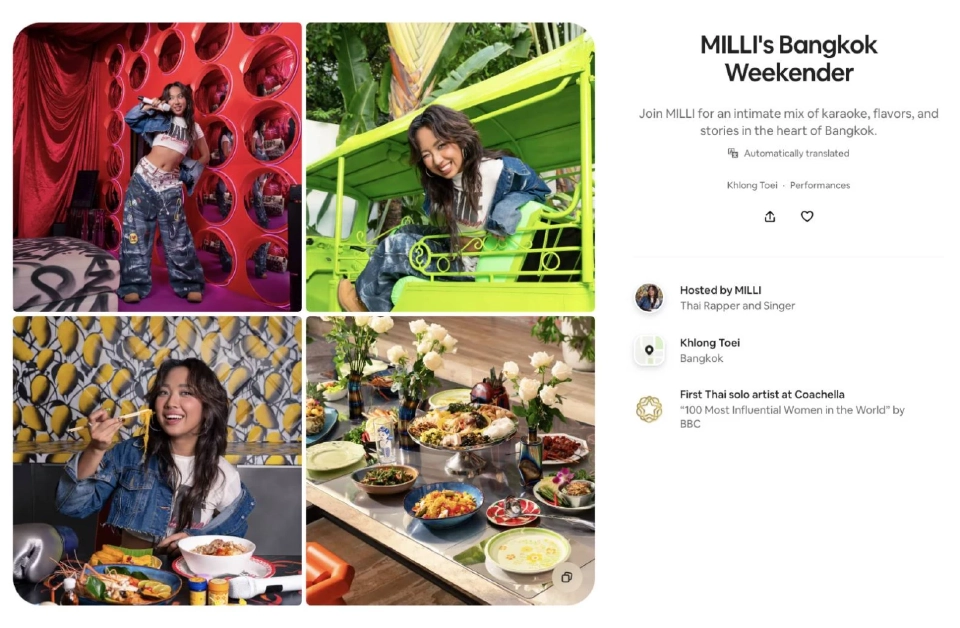This screenshot has height=628, width=960.
Task: Show all photos using the gallery icon
Action: coord(566,577)
